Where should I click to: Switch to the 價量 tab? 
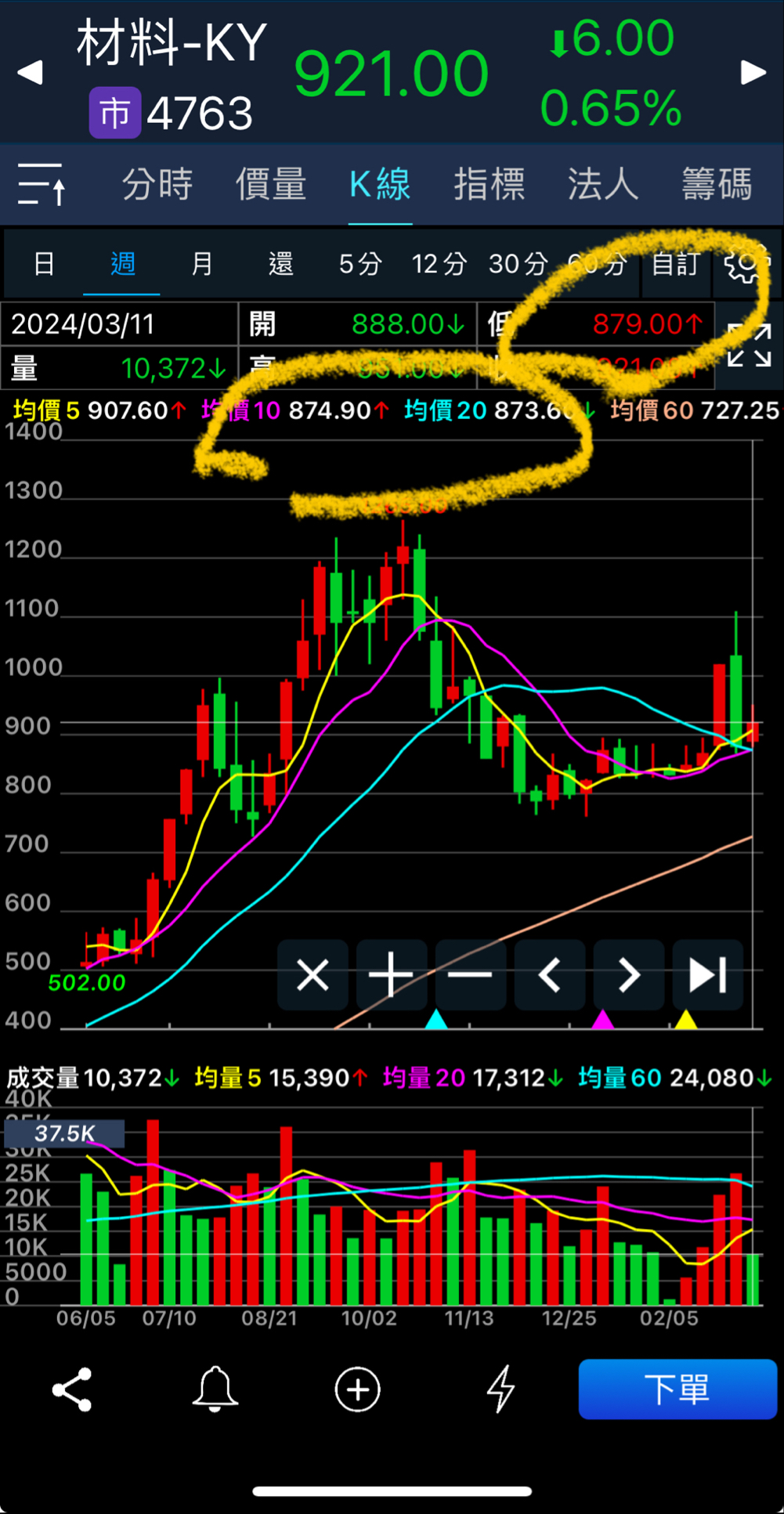pyautogui.click(x=271, y=185)
